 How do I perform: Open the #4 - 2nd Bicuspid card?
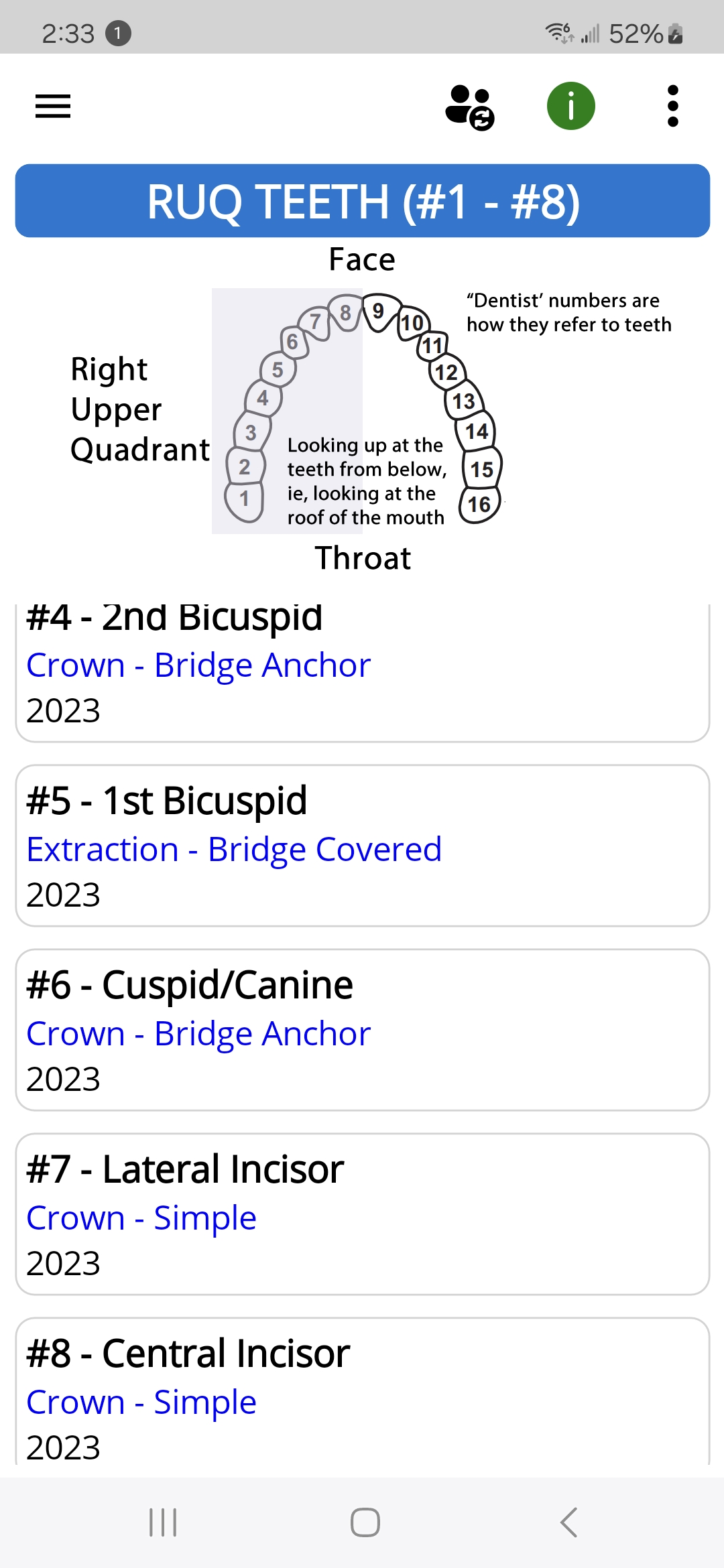click(x=362, y=670)
